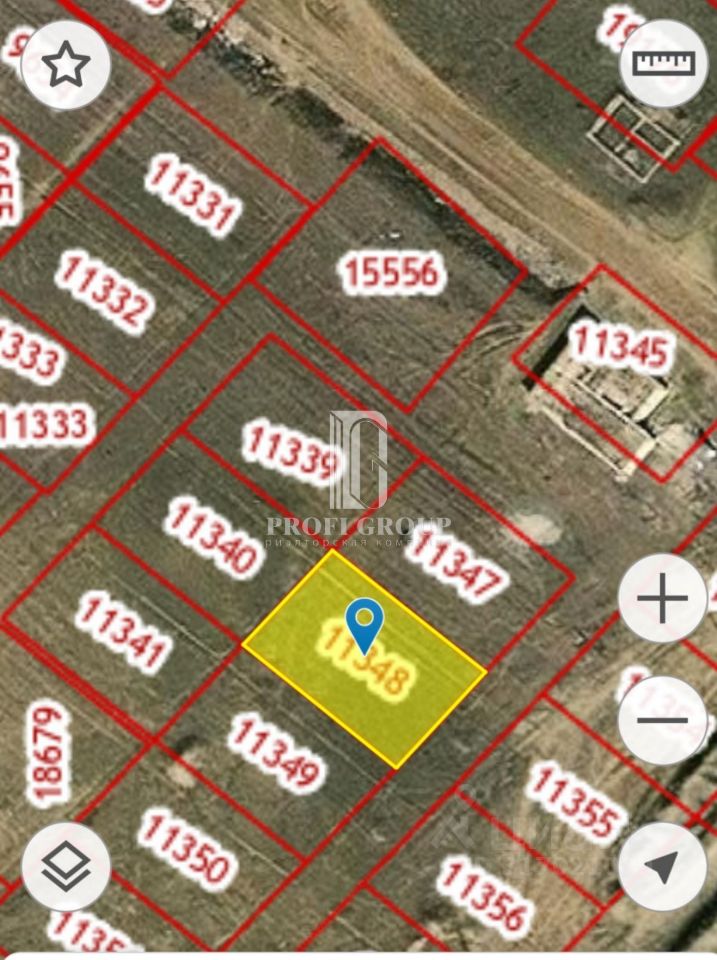Screen dimensions: 717x960
Task: Zoom out with the minus button
Action: [x=662, y=720]
